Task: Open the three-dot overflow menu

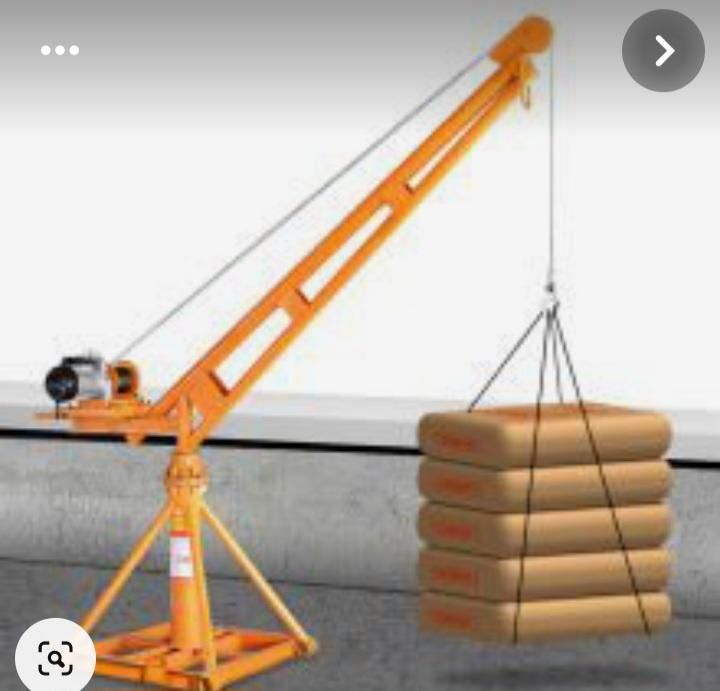Action: [x=59, y=50]
